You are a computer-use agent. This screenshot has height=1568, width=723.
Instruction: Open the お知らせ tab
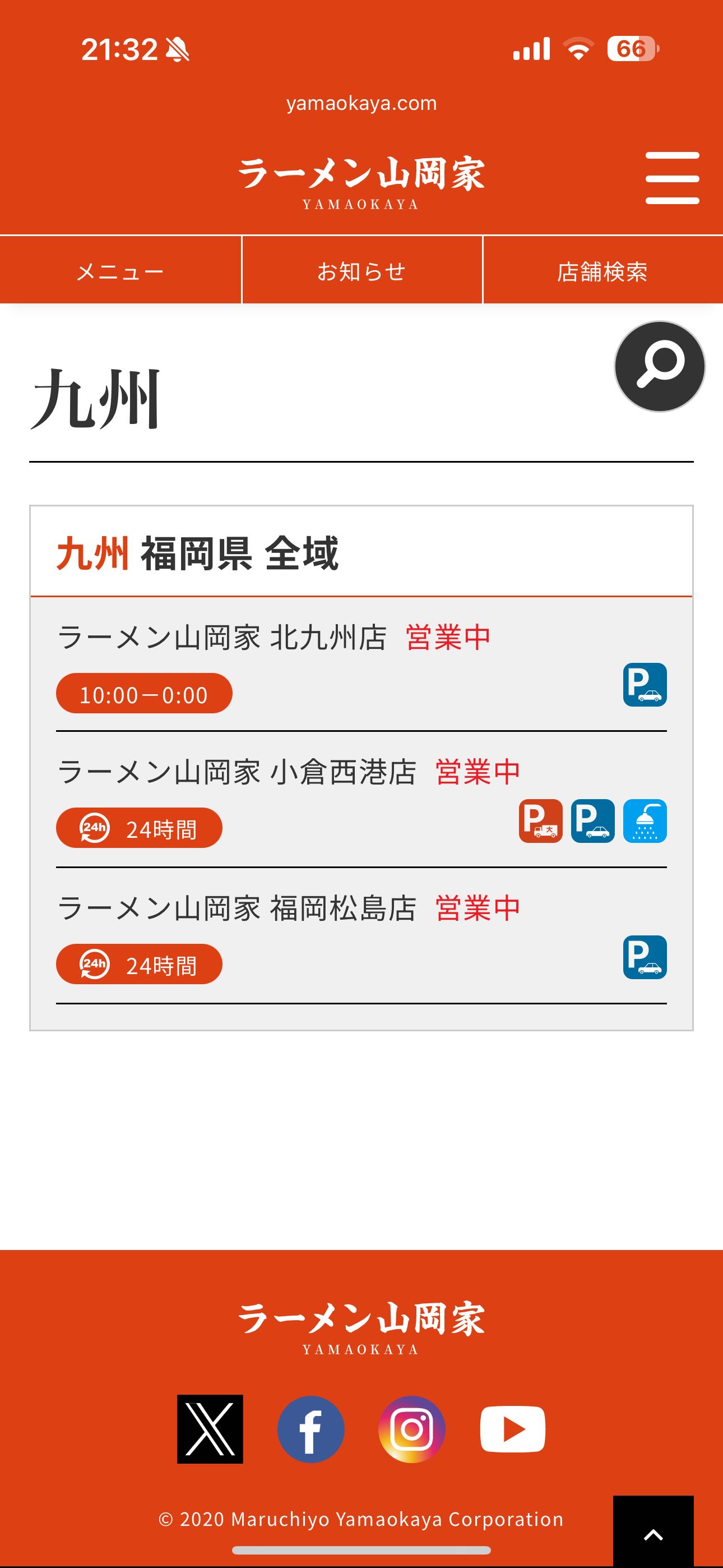[361, 270]
